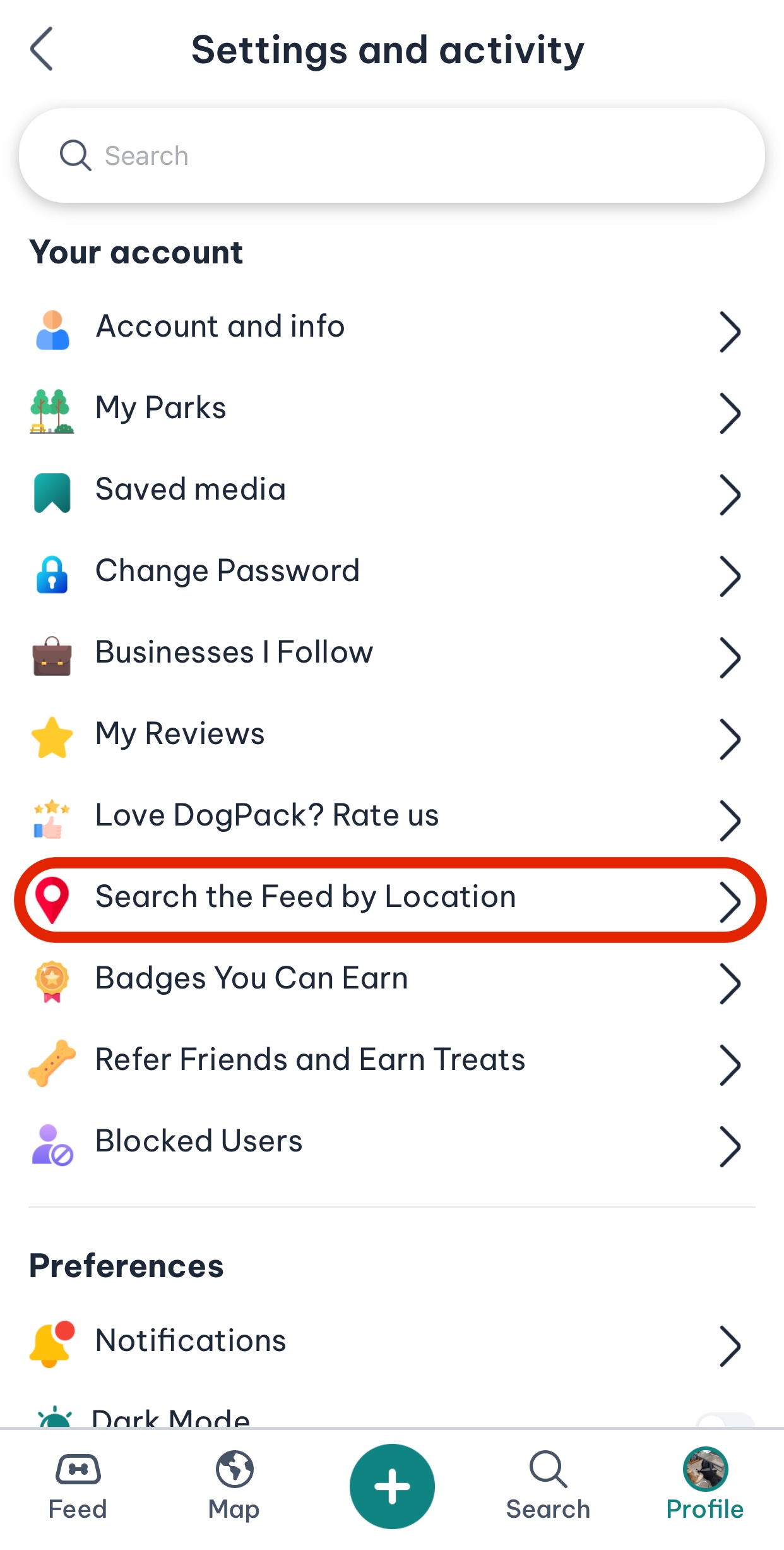Click the Blocked Users icon

click(x=52, y=1144)
